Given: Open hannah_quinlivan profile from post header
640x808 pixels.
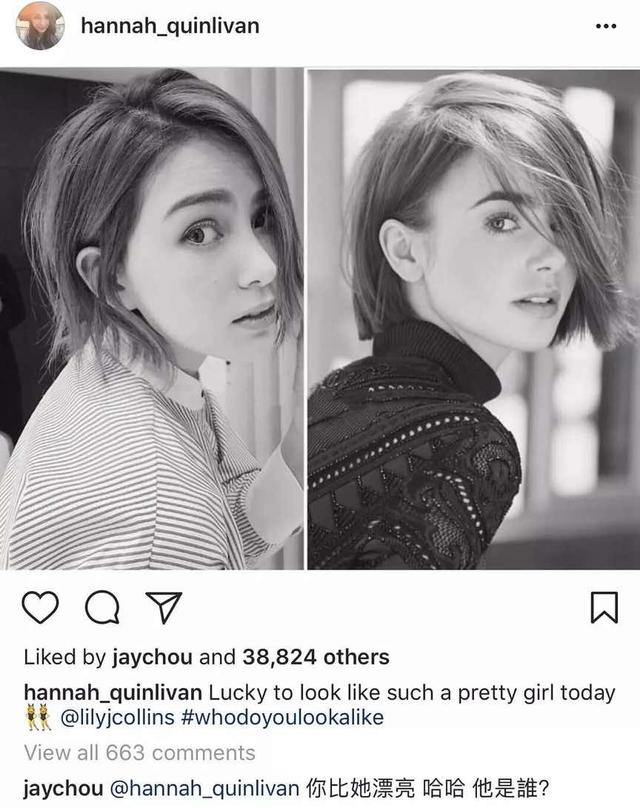Looking at the screenshot, I should 169,26.
